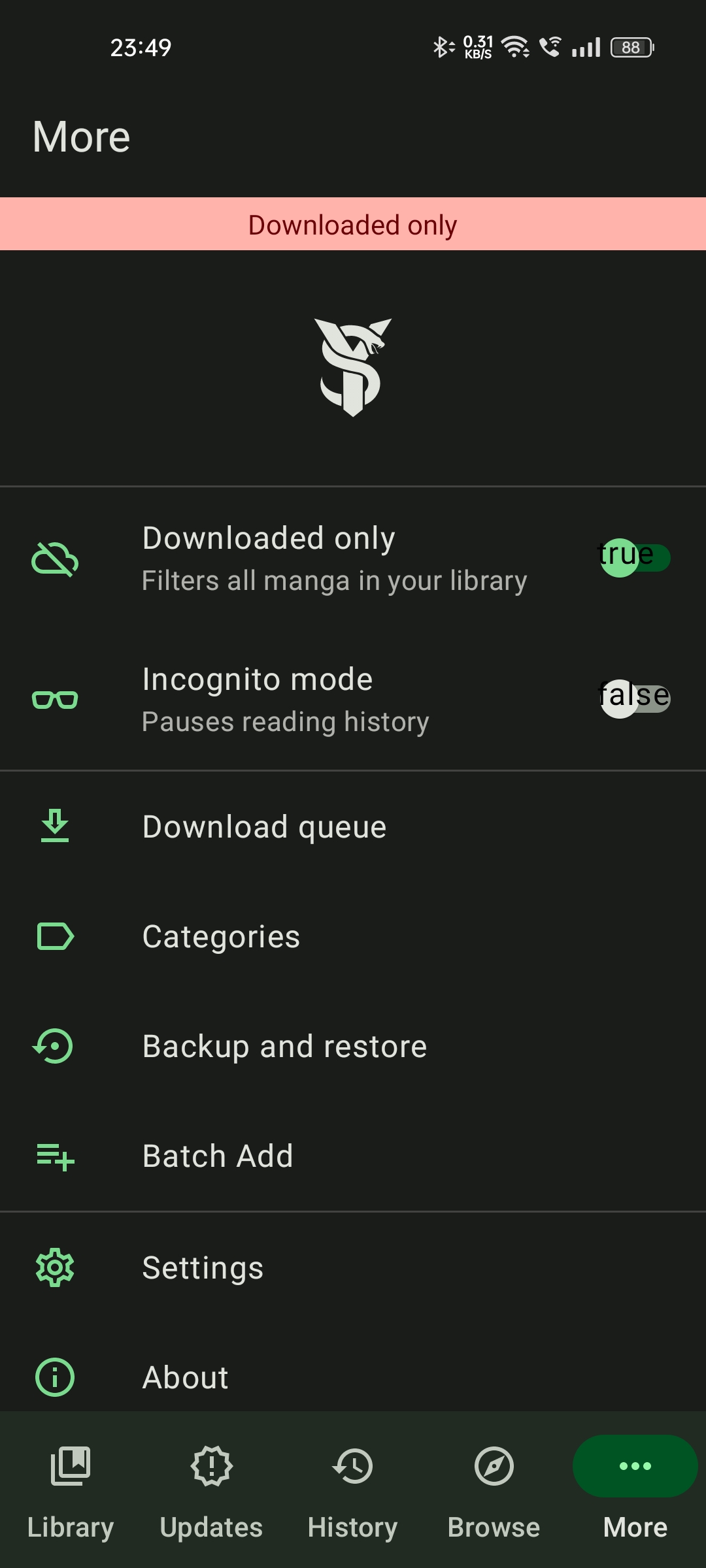This screenshot has width=706, height=1568.
Task: Click the list-plus icon next to Batch Add
Action: [55, 1155]
